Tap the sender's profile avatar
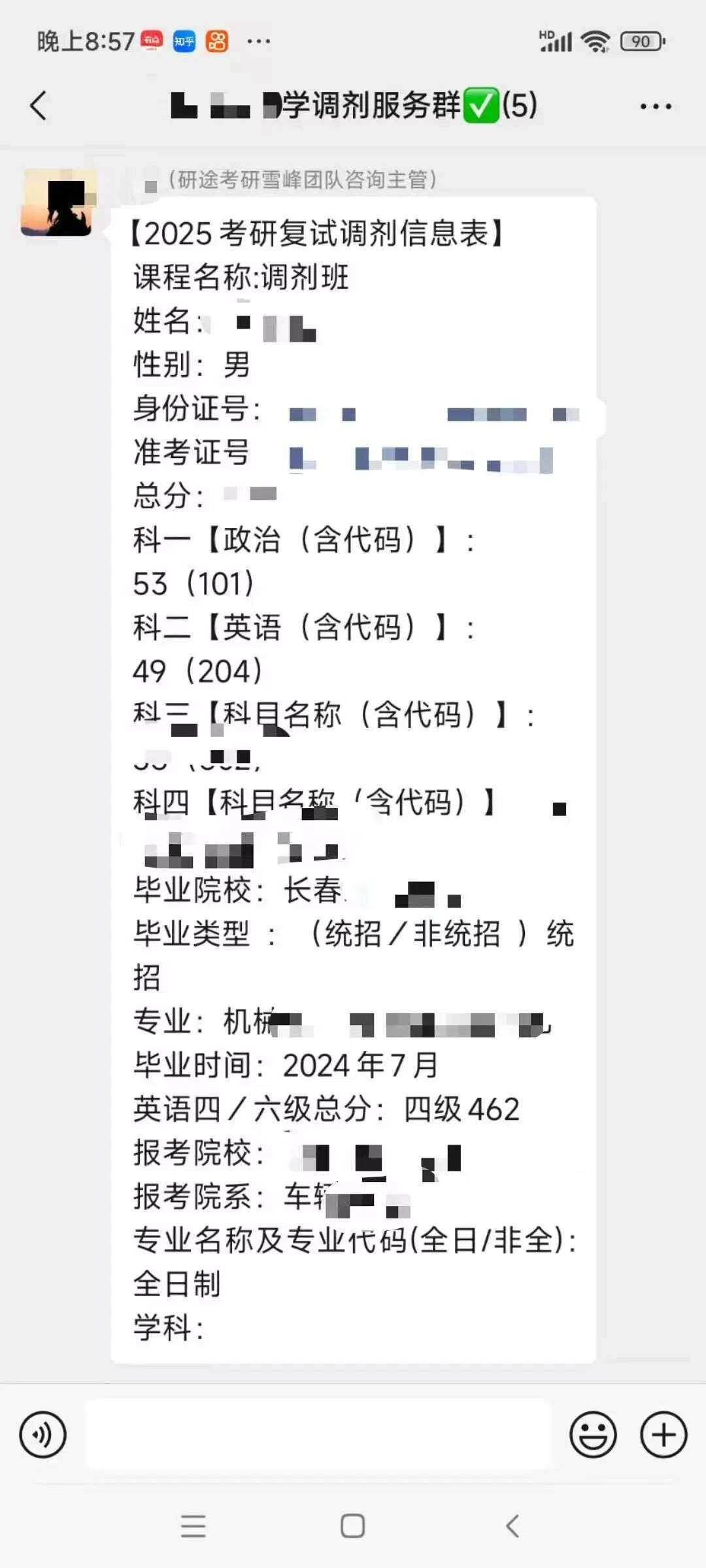This screenshot has height=1568, width=706. (x=59, y=203)
